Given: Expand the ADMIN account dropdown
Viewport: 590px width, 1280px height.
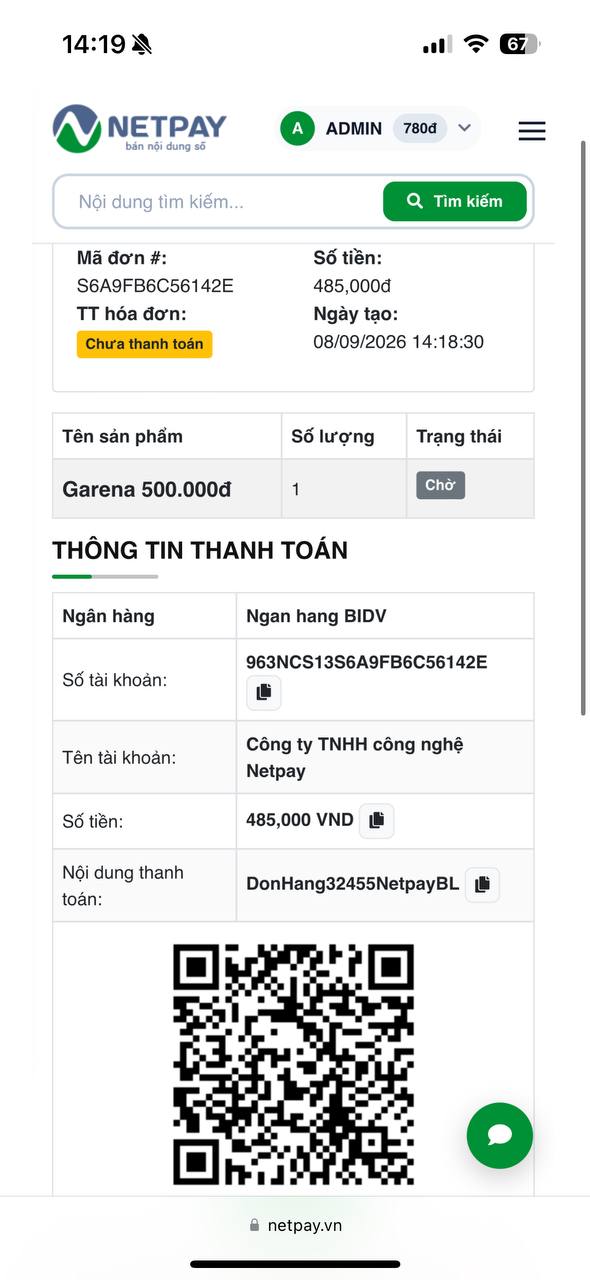Looking at the screenshot, I should tap(377, 128).
